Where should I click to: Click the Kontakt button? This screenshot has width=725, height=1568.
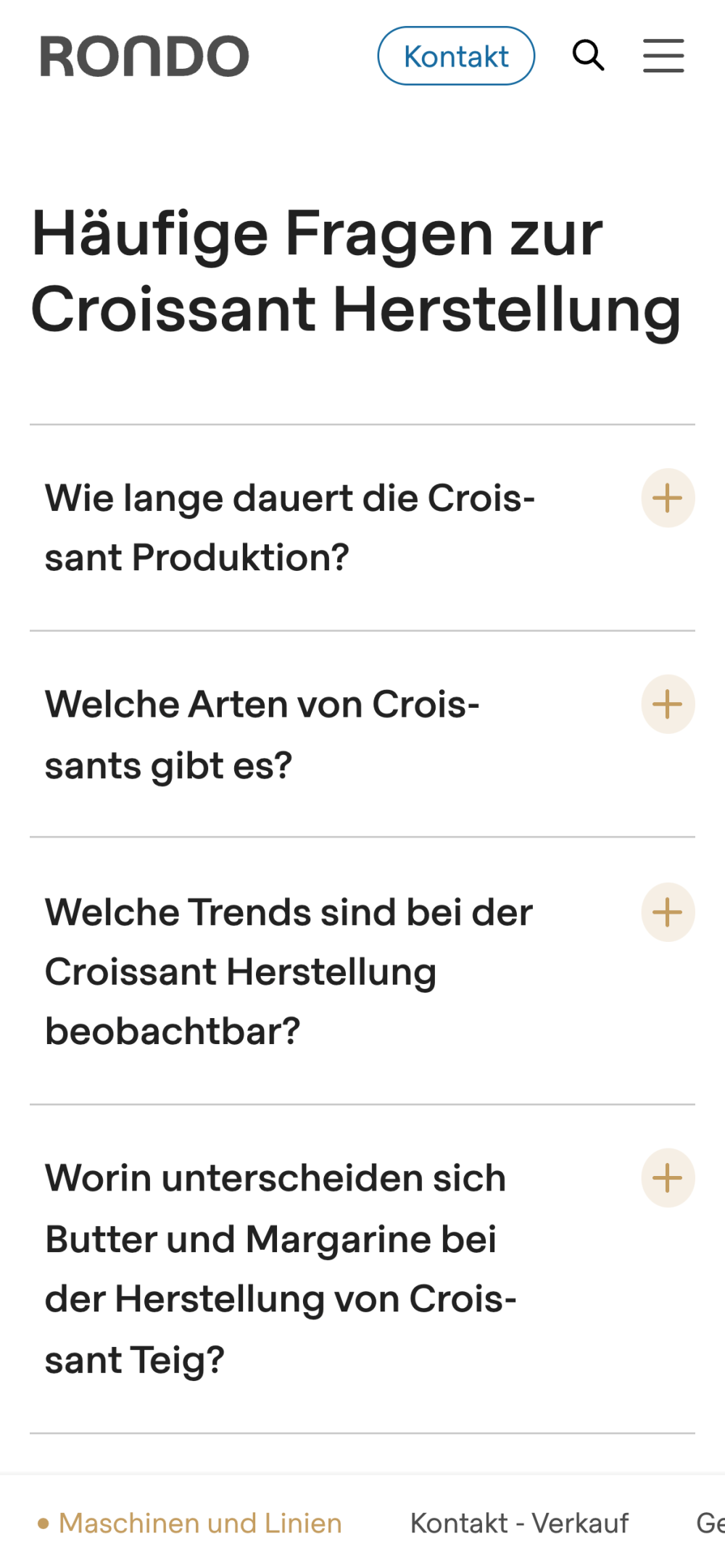455,56
